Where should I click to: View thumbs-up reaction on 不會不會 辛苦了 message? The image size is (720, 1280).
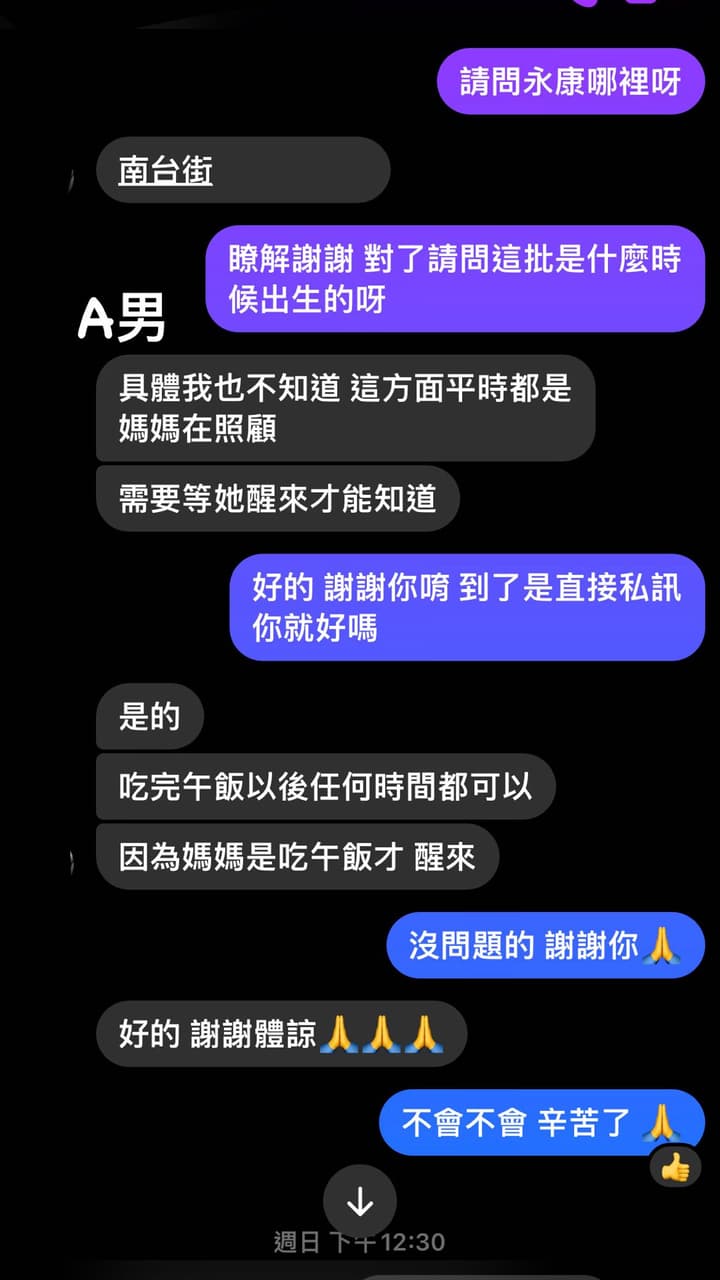coord(675,1167)
